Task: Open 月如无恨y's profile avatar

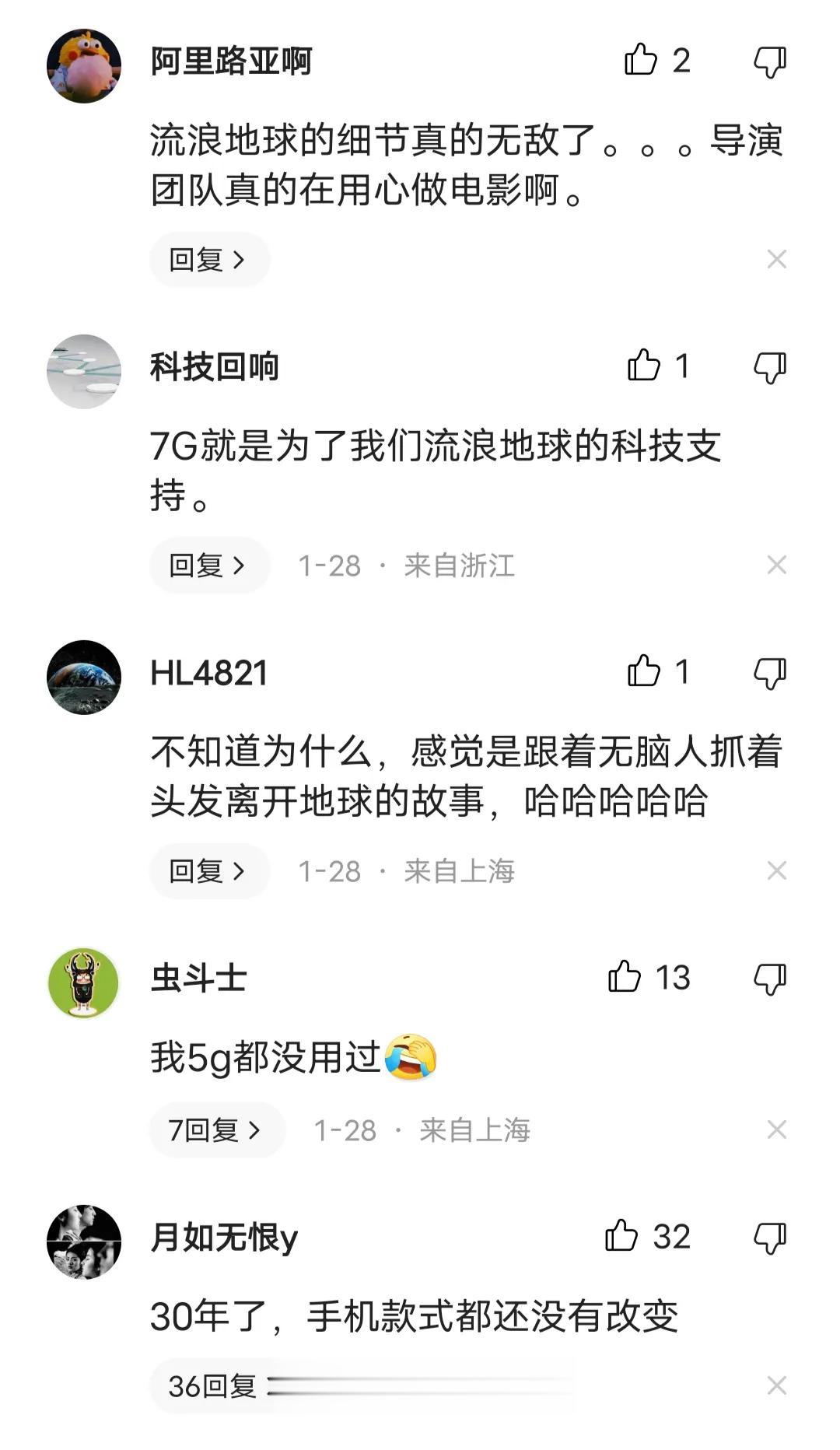Action: [x=84, y=1242]
